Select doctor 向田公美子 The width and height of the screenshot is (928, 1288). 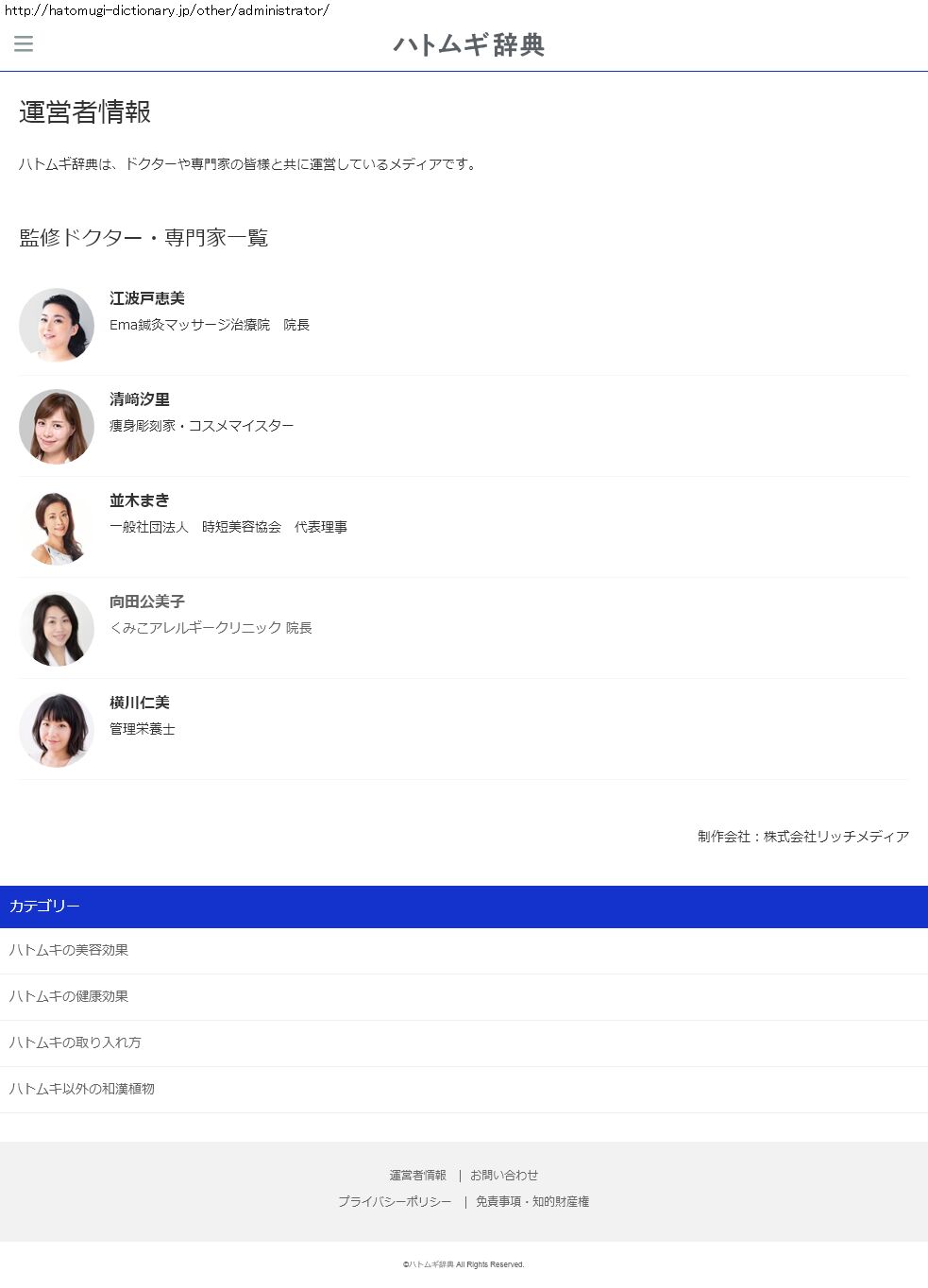tap(147, 602)
